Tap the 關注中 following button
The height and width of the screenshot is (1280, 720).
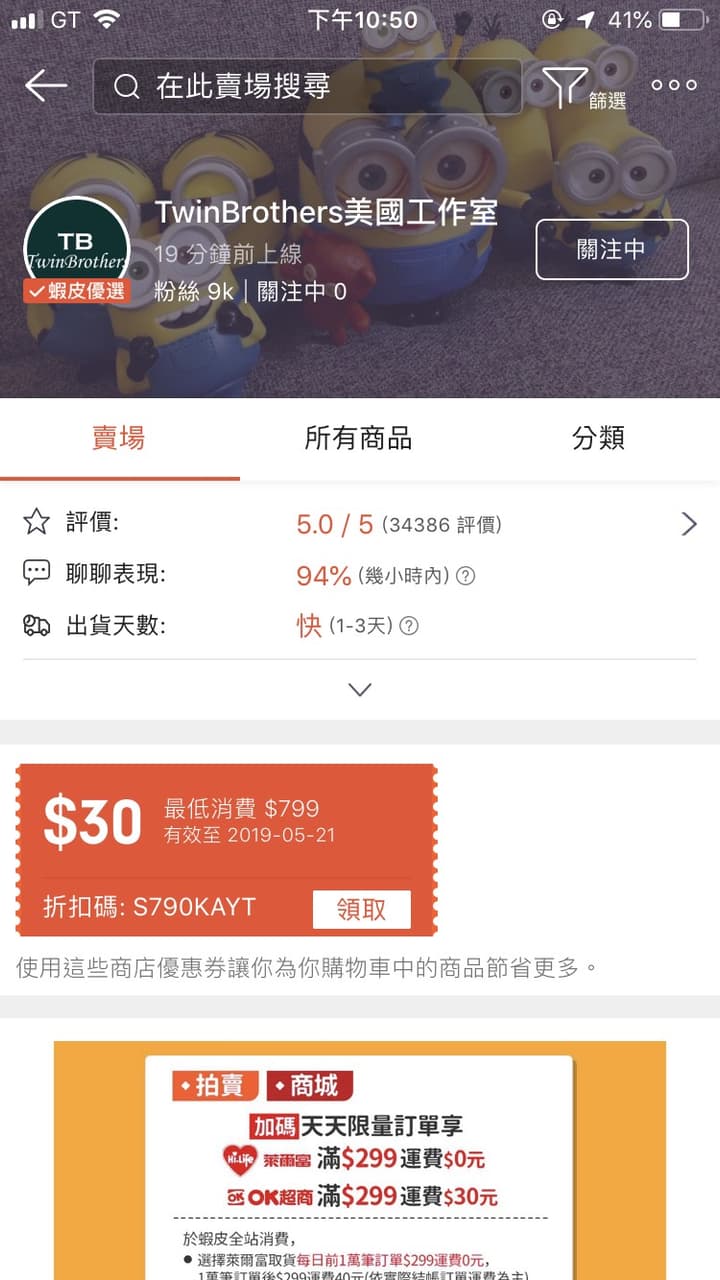click(x=612, y=249)
